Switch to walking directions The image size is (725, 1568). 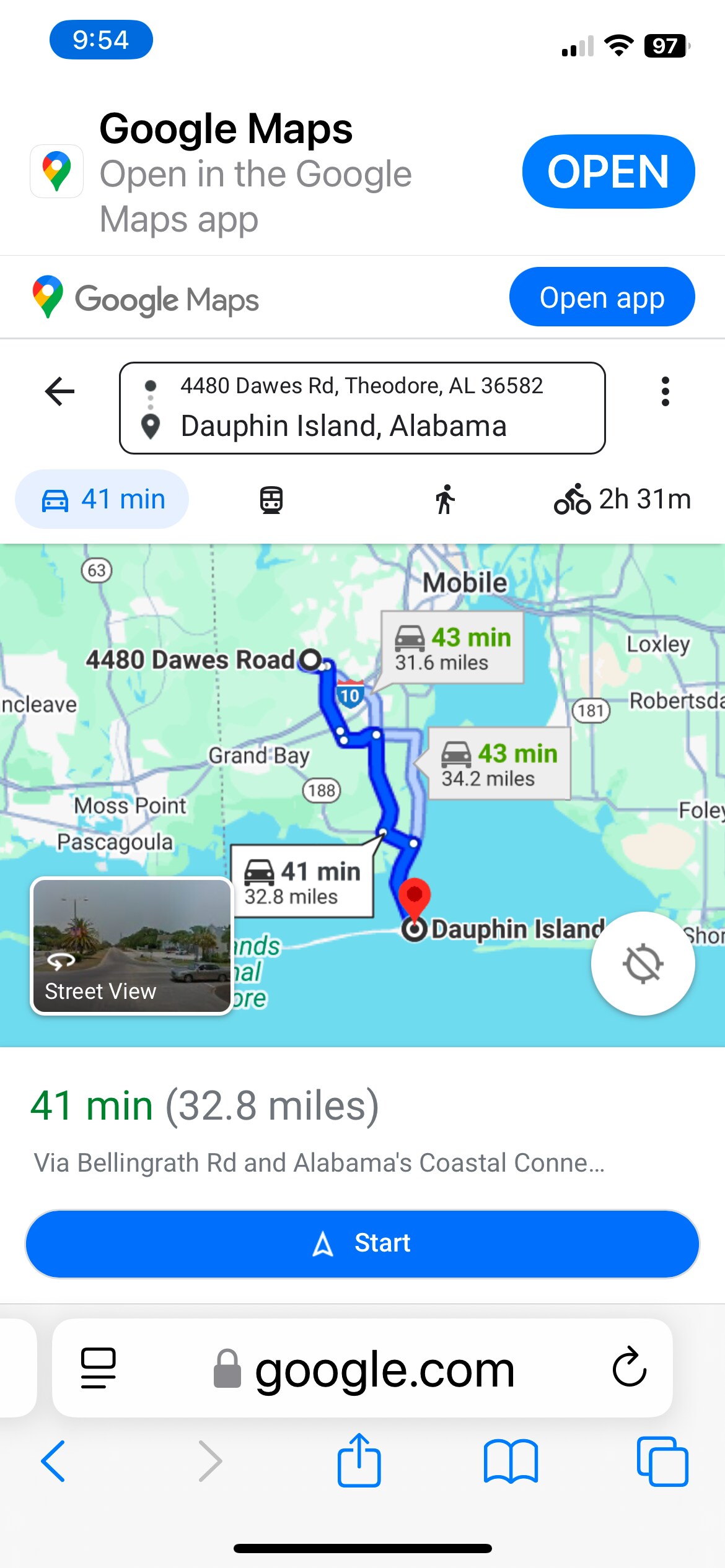pos(444,500)
